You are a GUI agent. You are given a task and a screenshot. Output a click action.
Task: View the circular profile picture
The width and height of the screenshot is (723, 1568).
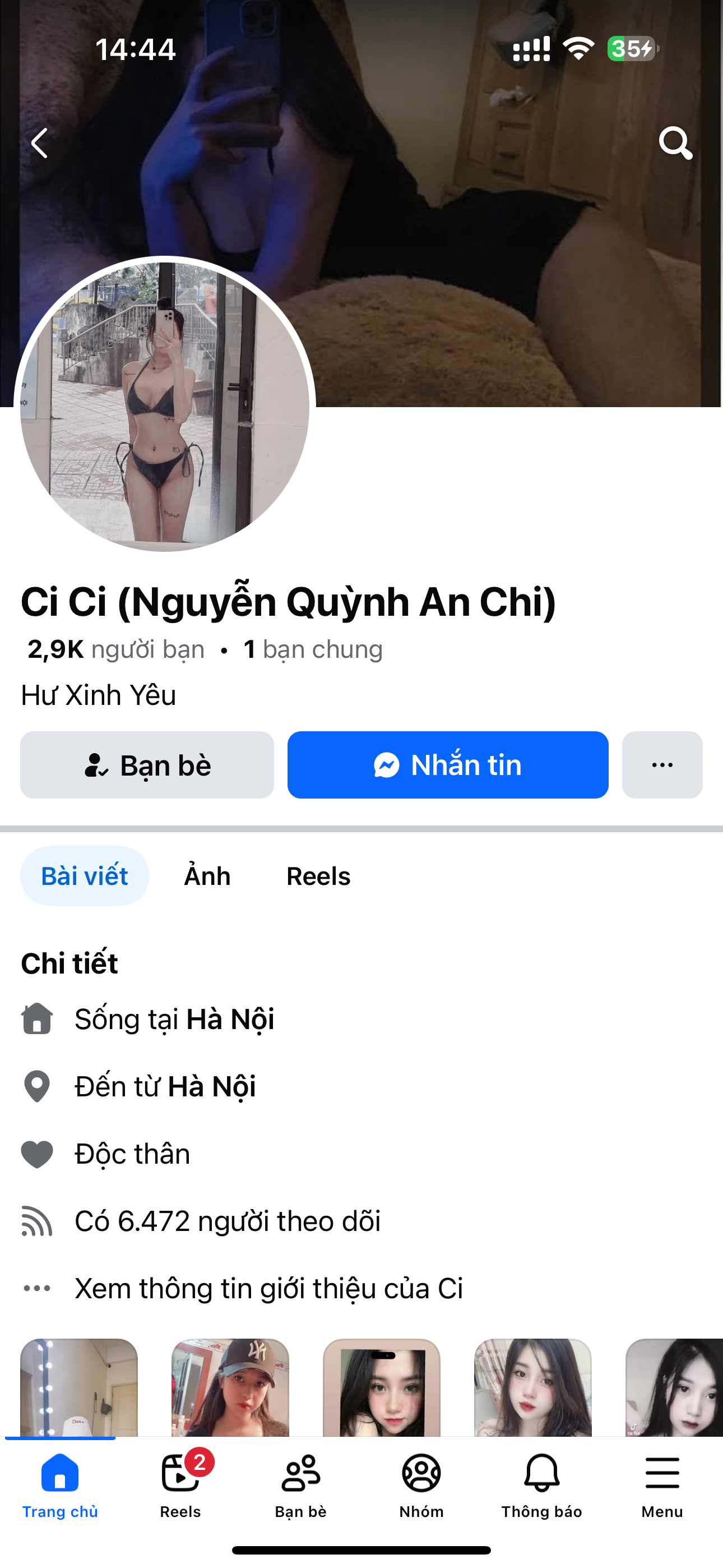click(x=164, y=406)
